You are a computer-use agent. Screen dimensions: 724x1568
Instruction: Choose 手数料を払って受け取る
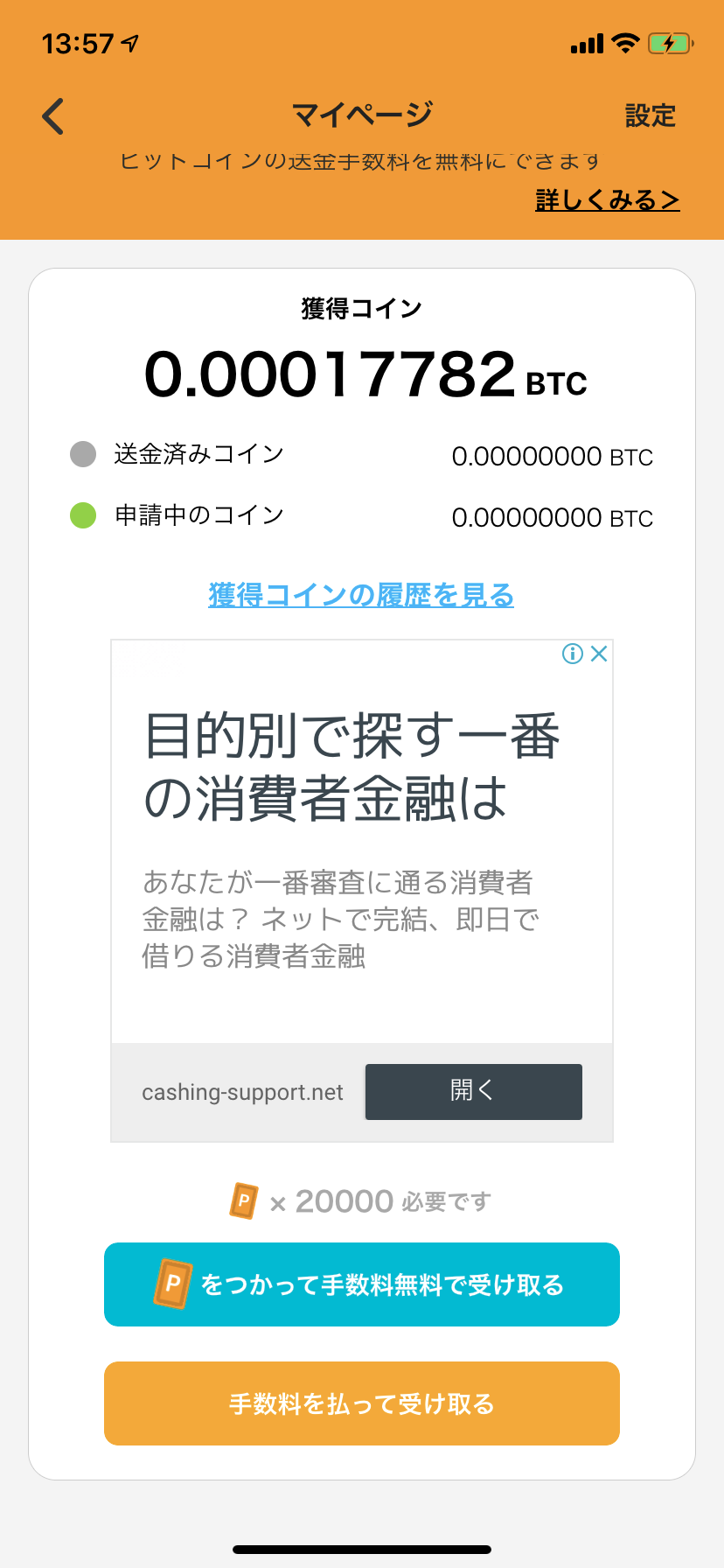(361, 1403)
